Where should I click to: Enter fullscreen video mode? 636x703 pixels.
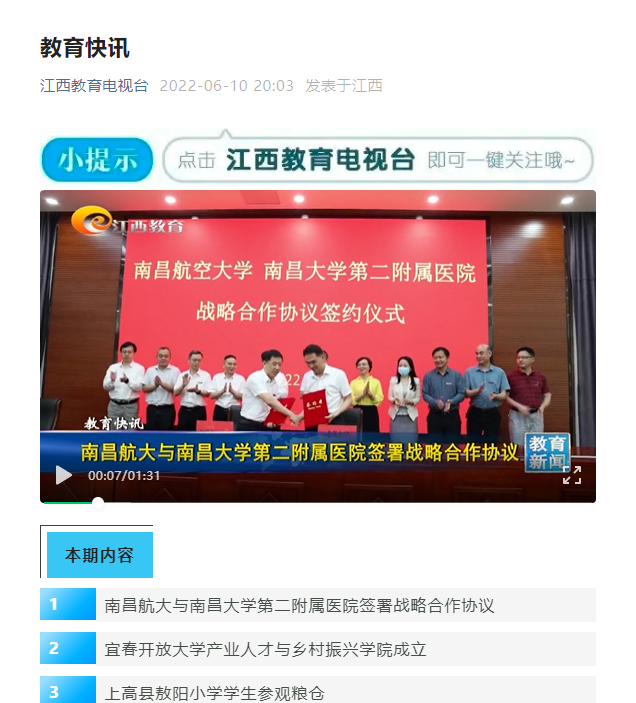(x=571, y=475)
